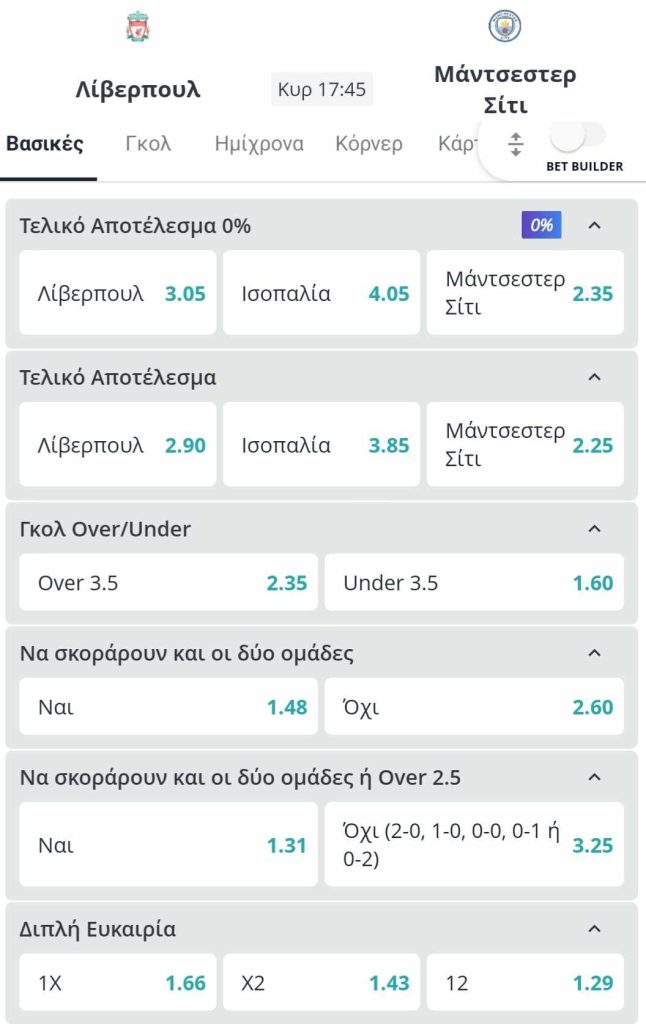Select double chance 12 at 1.29

click(x=525, y=983)
